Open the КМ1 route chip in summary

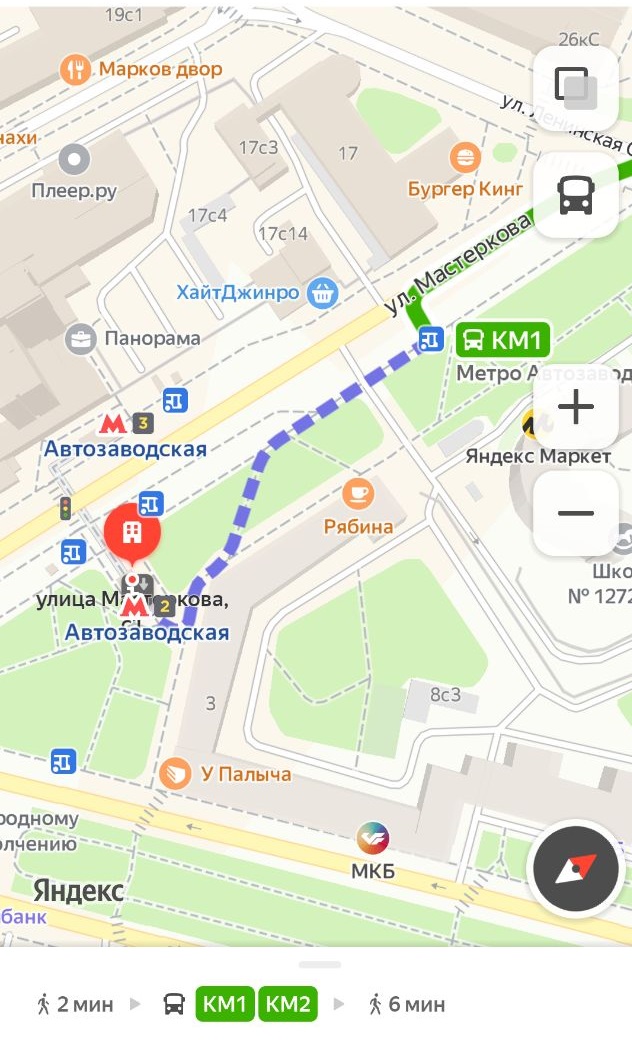point(225,1004)
